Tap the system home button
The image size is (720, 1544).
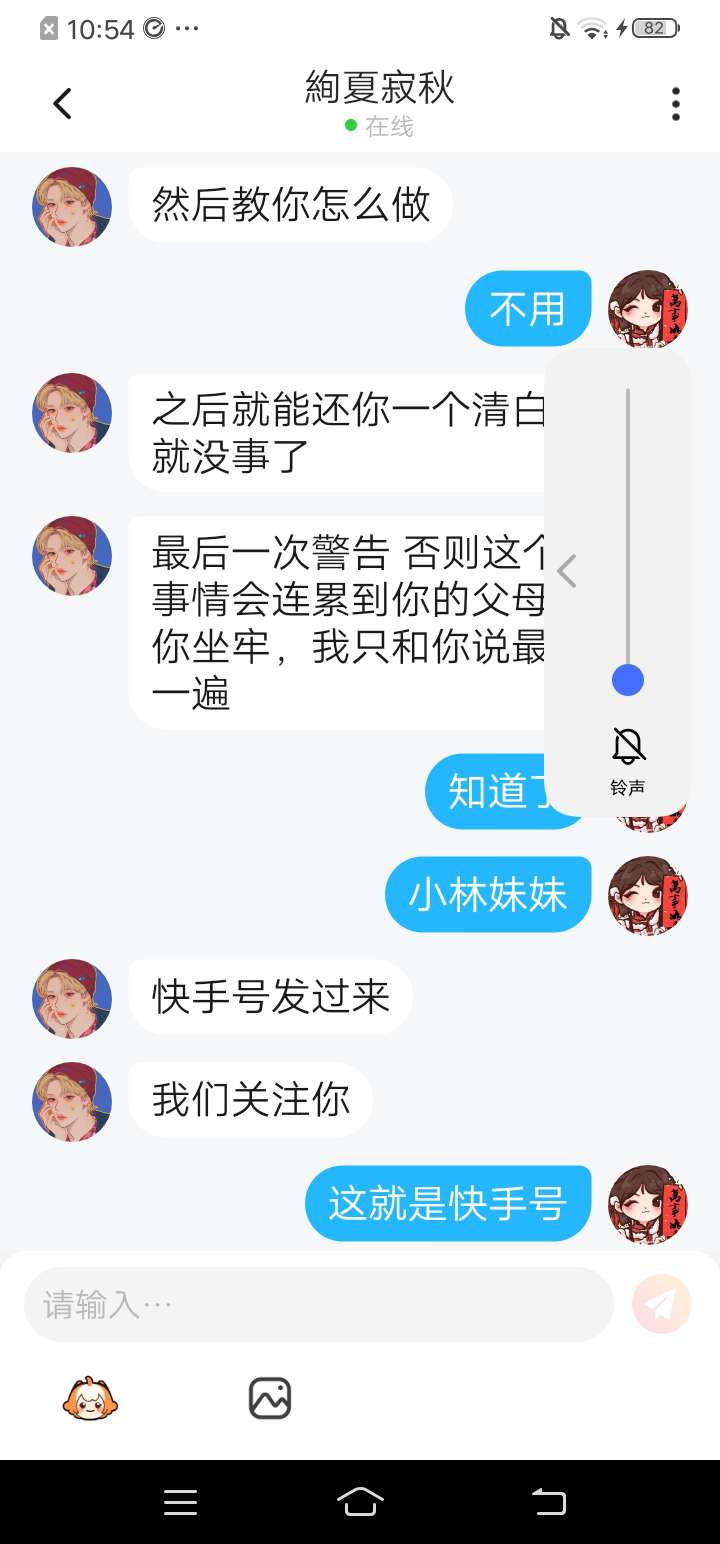[360, 1501]
